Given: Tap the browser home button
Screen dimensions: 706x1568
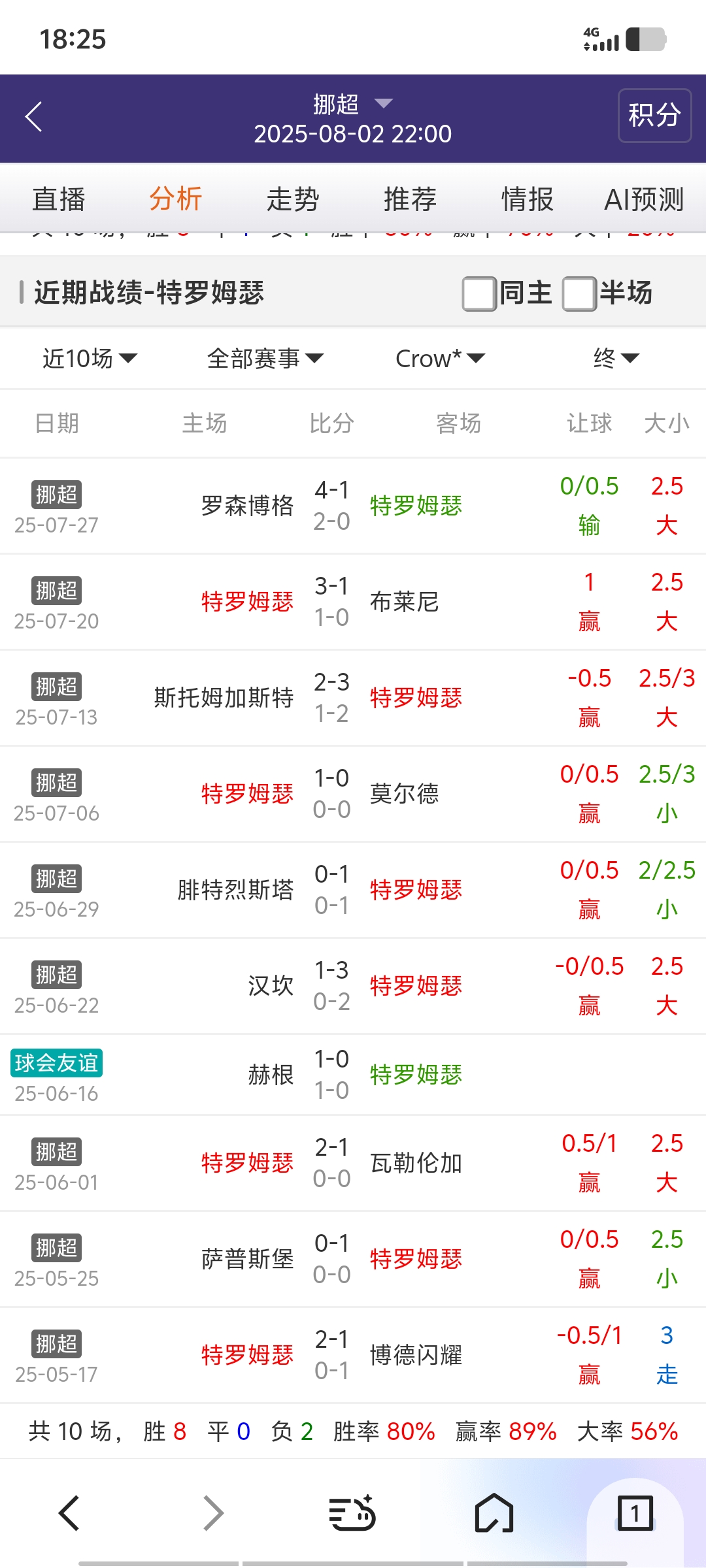Looking at the screenshot, I should [x=494, y=1513].
